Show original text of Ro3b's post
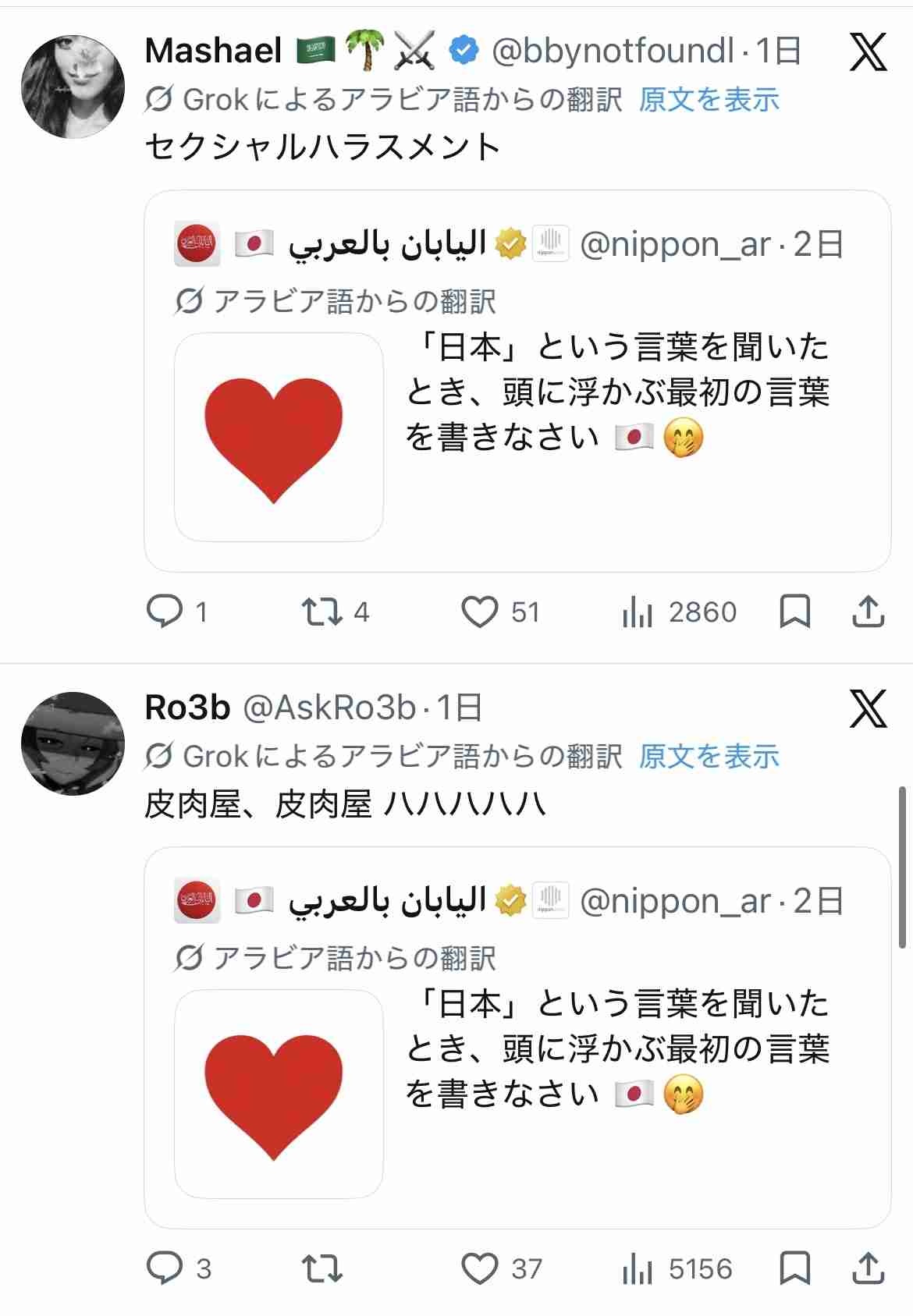The height and width of the screenshot is (1316, 913). (x=709, y=757)
